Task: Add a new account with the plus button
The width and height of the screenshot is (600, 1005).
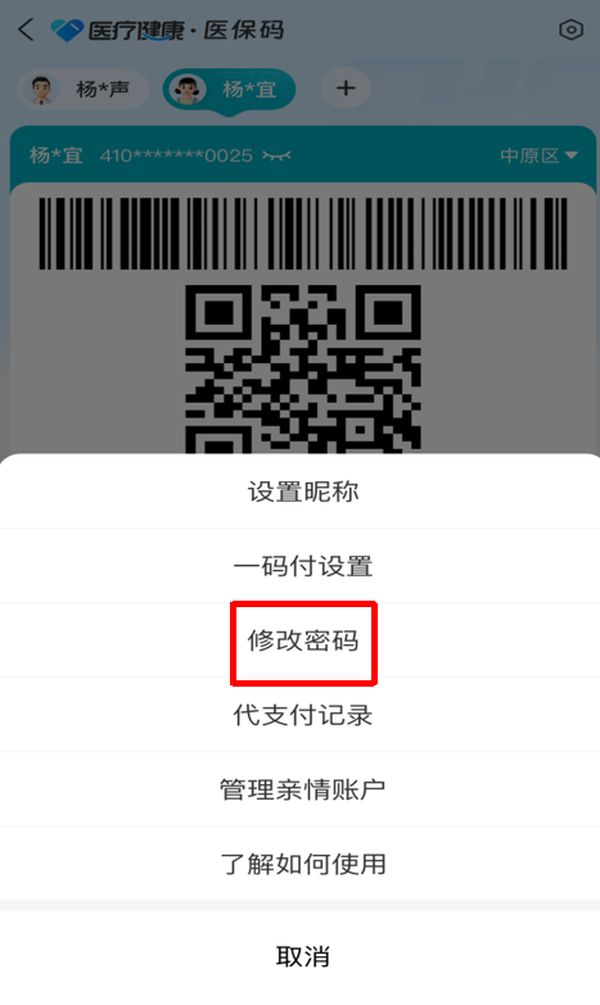Action: click(x=345, y=88)
